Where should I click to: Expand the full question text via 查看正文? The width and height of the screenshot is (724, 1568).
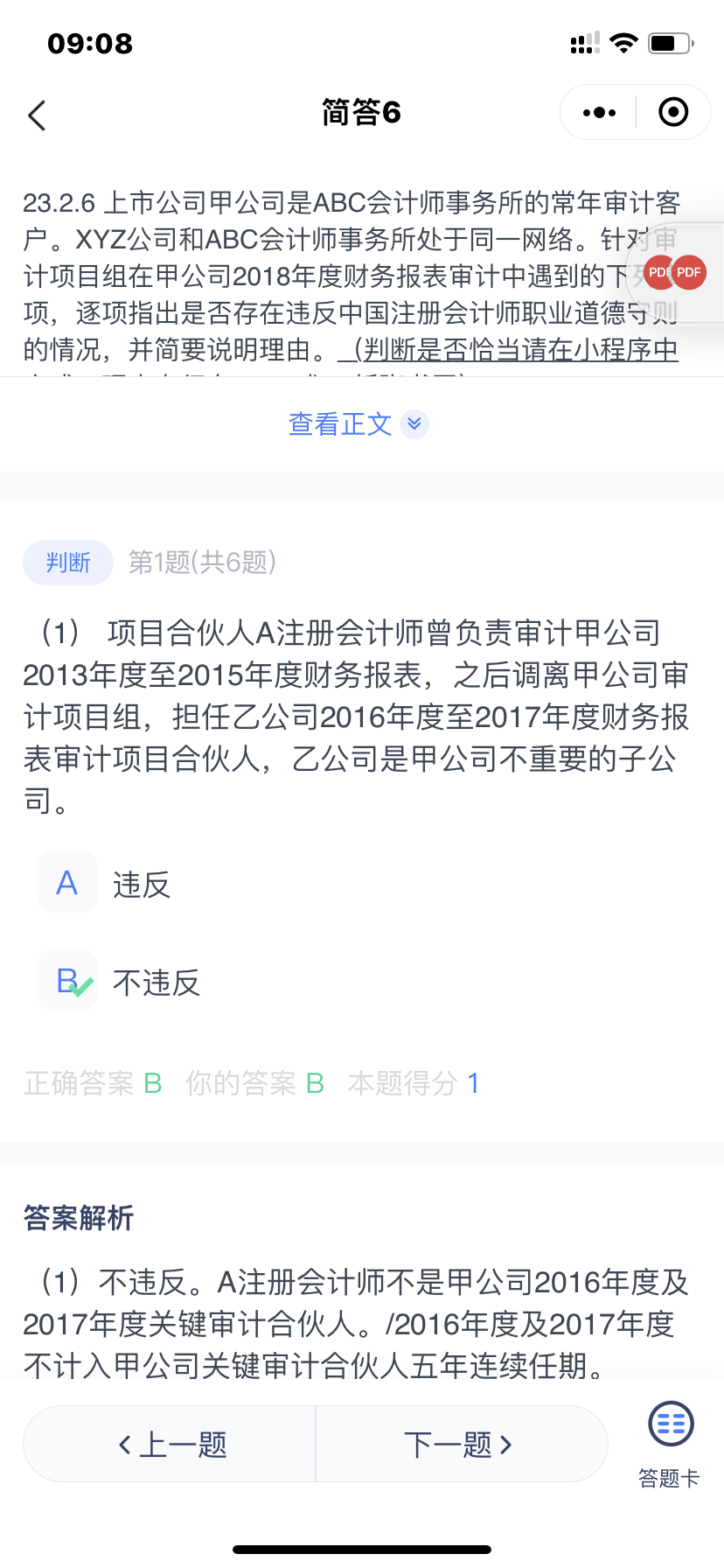tap(358, 424)
